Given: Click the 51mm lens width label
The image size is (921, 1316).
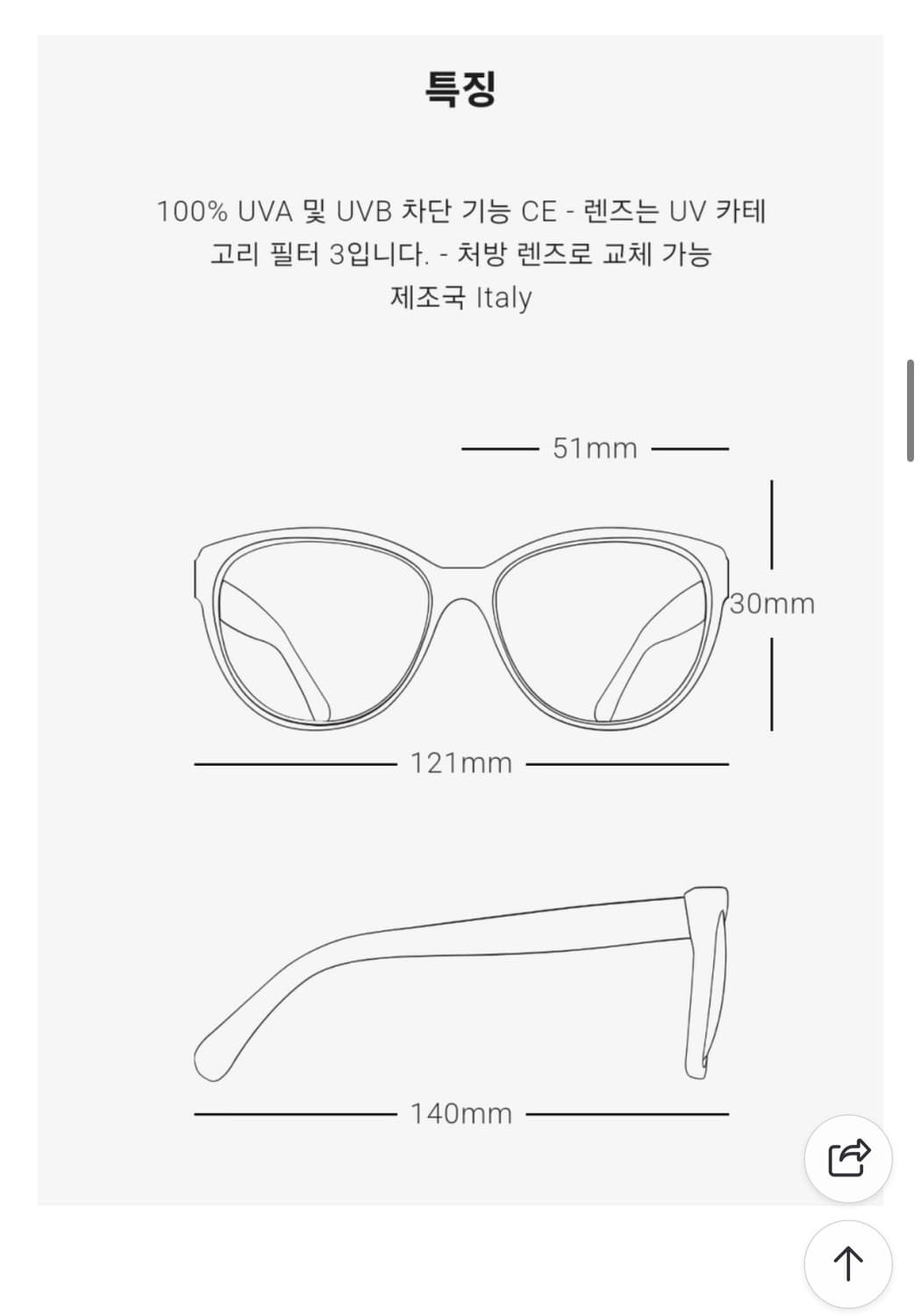Looking at the screenshot, I should click(x=596, y=447).
